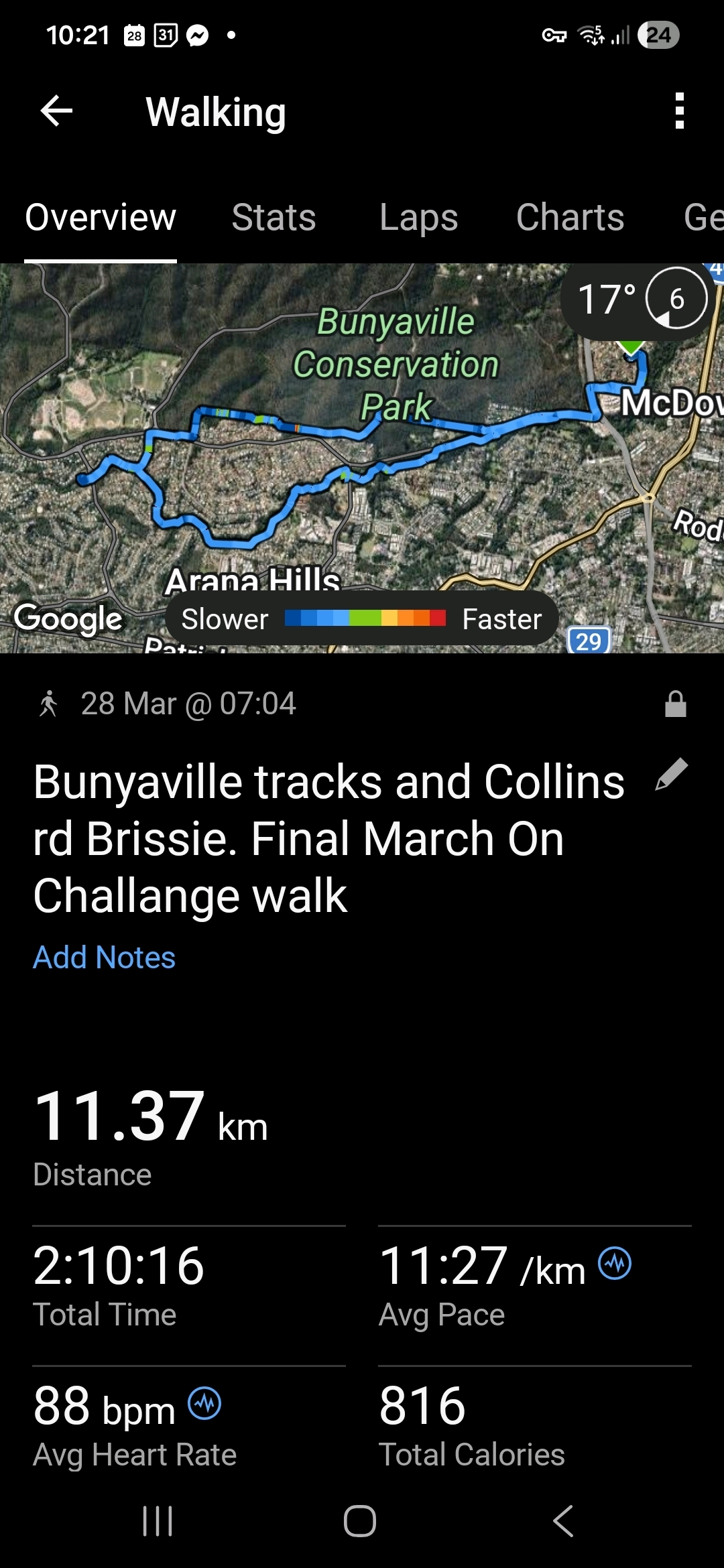Viewport: 724px width, 1568px height.
Task: Select the Overview tab
Action: pos(101,218)
